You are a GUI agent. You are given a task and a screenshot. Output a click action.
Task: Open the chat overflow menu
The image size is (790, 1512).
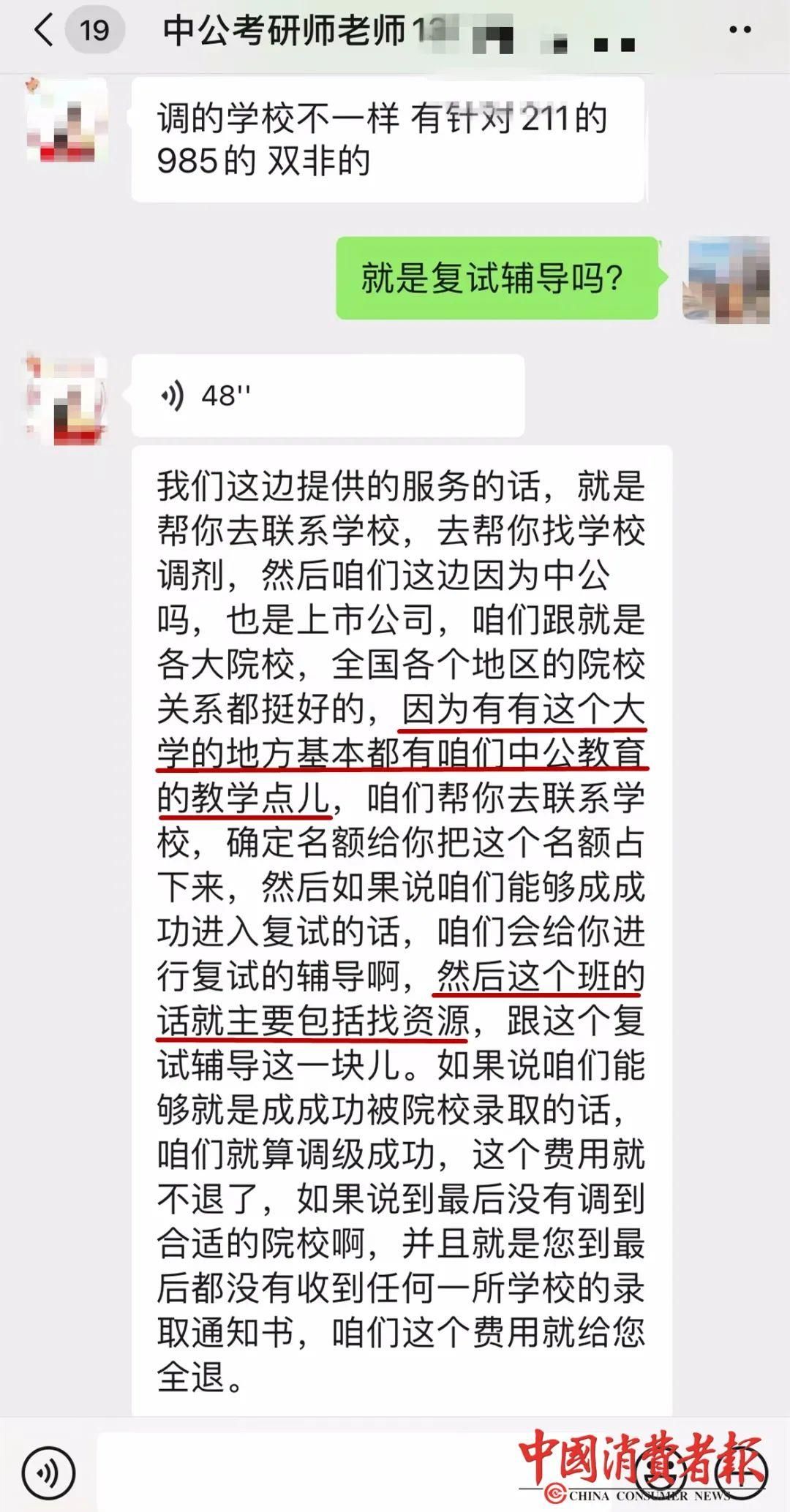tap(740, 31)
